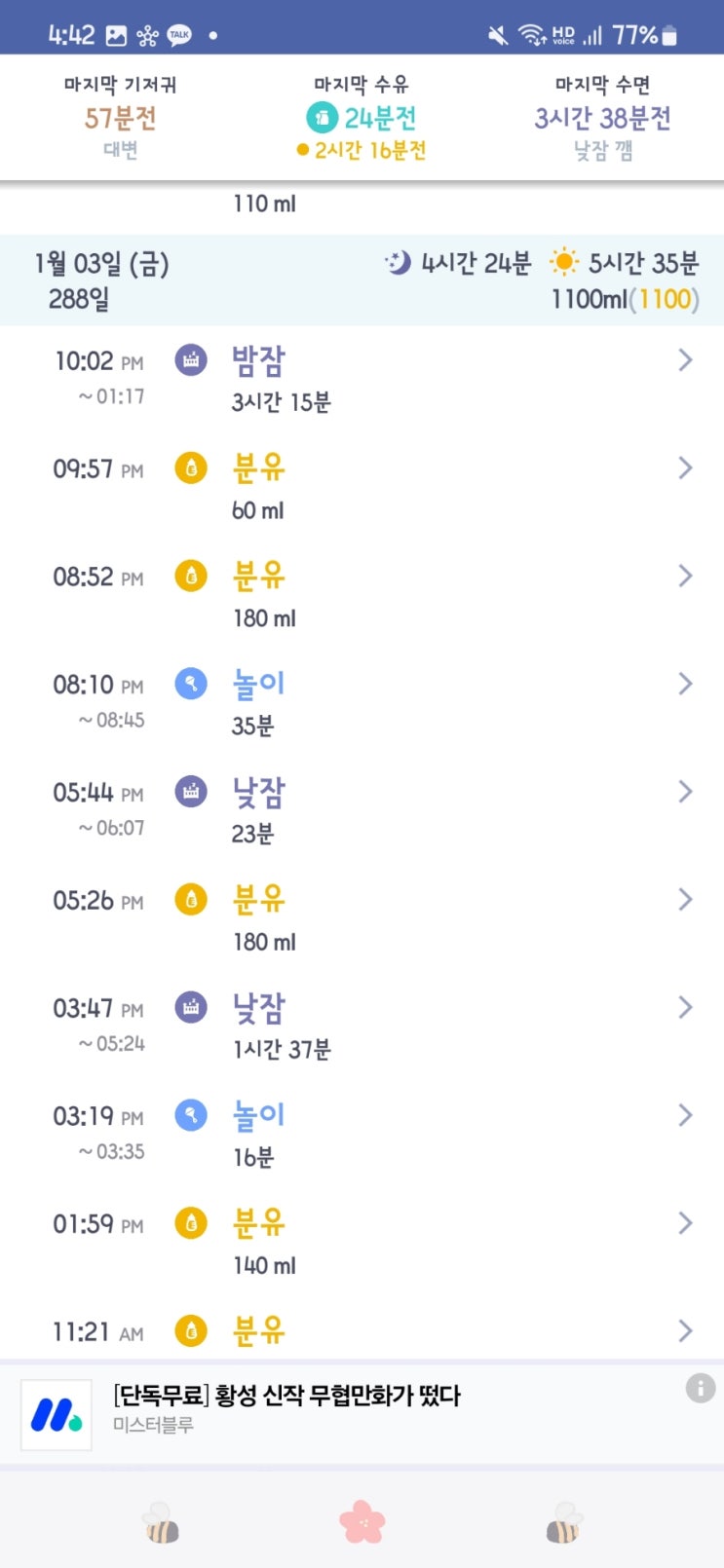Open 마지막 수면 3시간 38분전 summary
The width and height of the screenshot is (724, 1568).
pyautogui.click(x=602, y=118)
